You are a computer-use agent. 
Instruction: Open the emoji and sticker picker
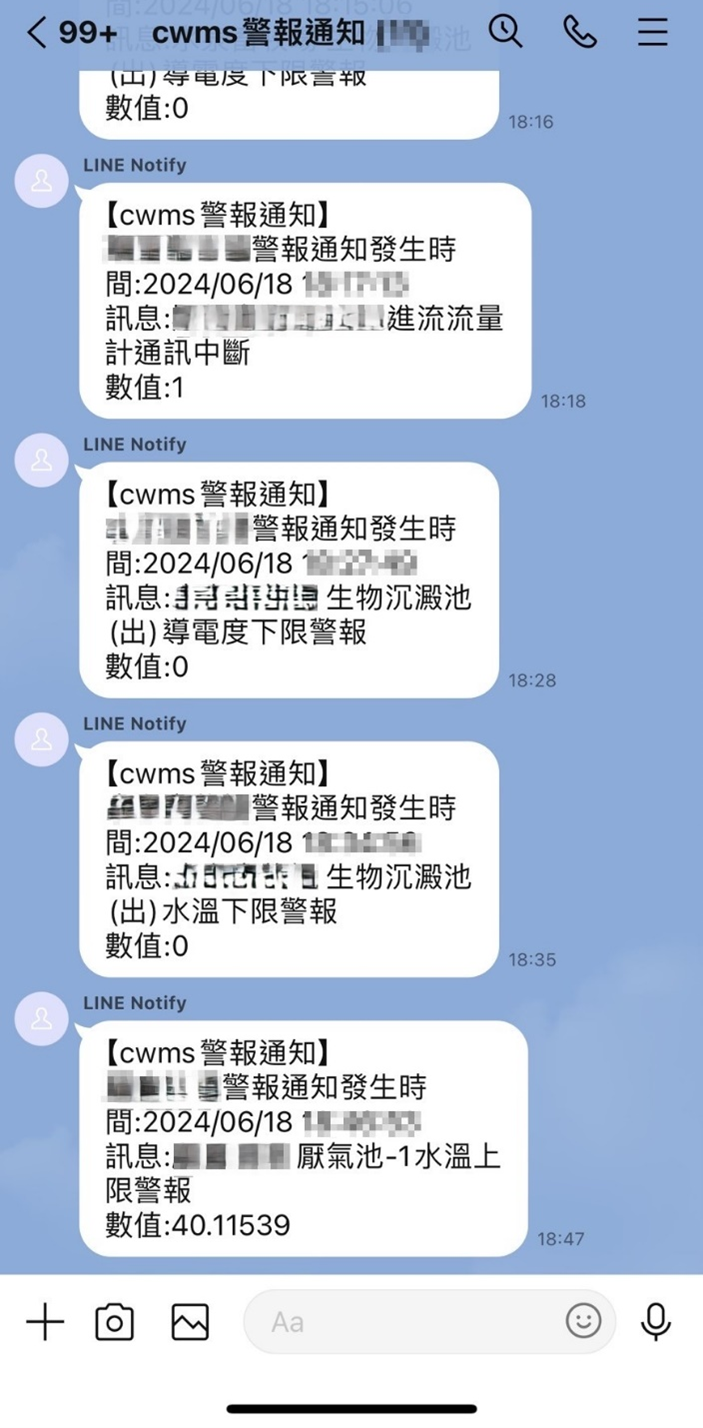coord(583,1321)
